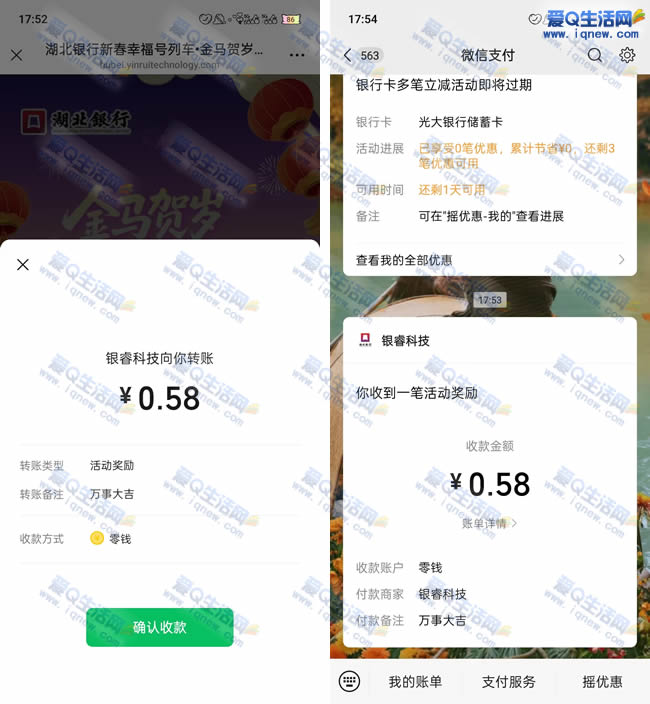View 账单详情 of the reward
This screenshot has width=650, height=704.
[x=489, y=523]
